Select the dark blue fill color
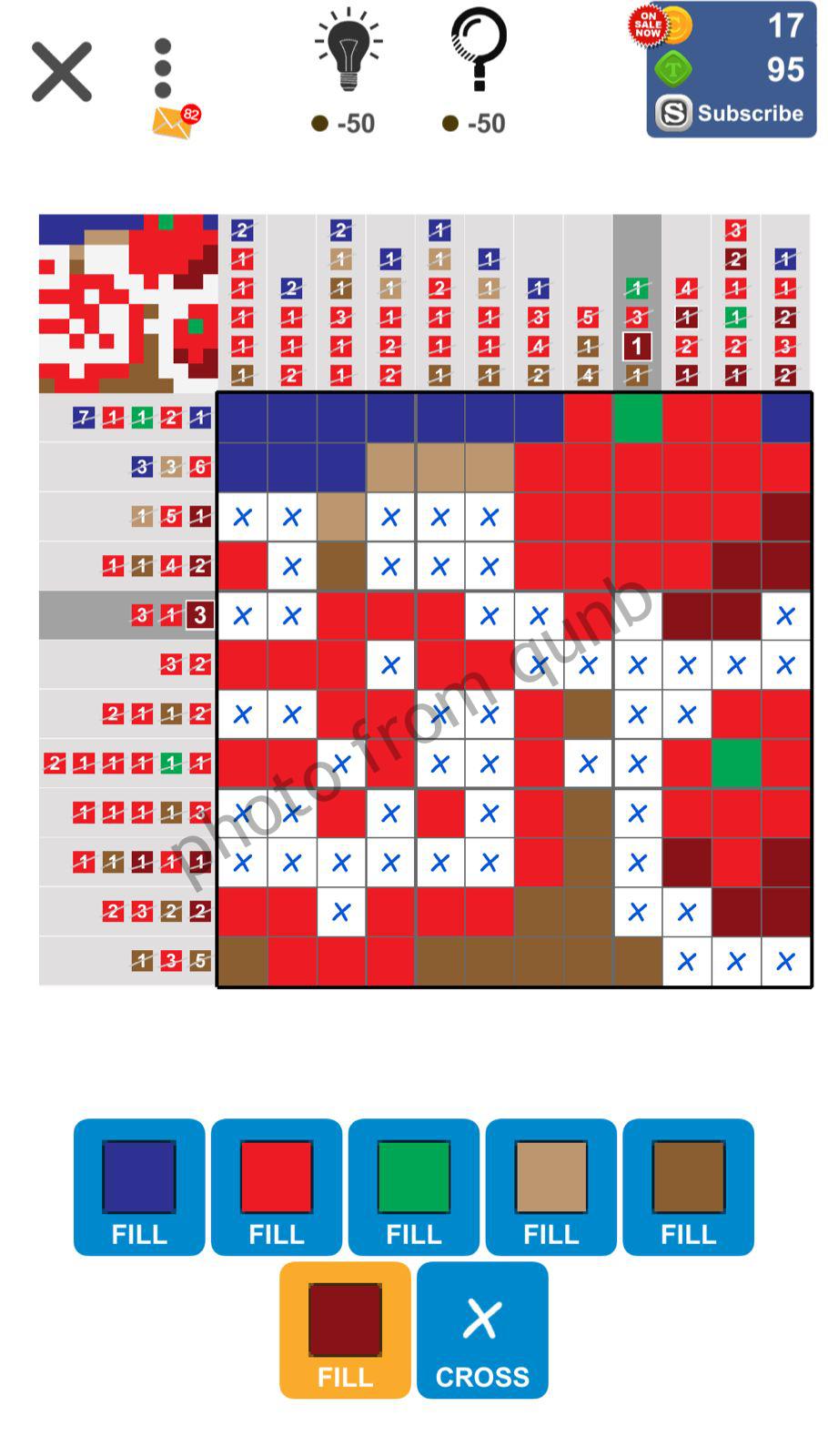Image resolution: width=828 pixels, height=1456 pixels. point(139,1187)
